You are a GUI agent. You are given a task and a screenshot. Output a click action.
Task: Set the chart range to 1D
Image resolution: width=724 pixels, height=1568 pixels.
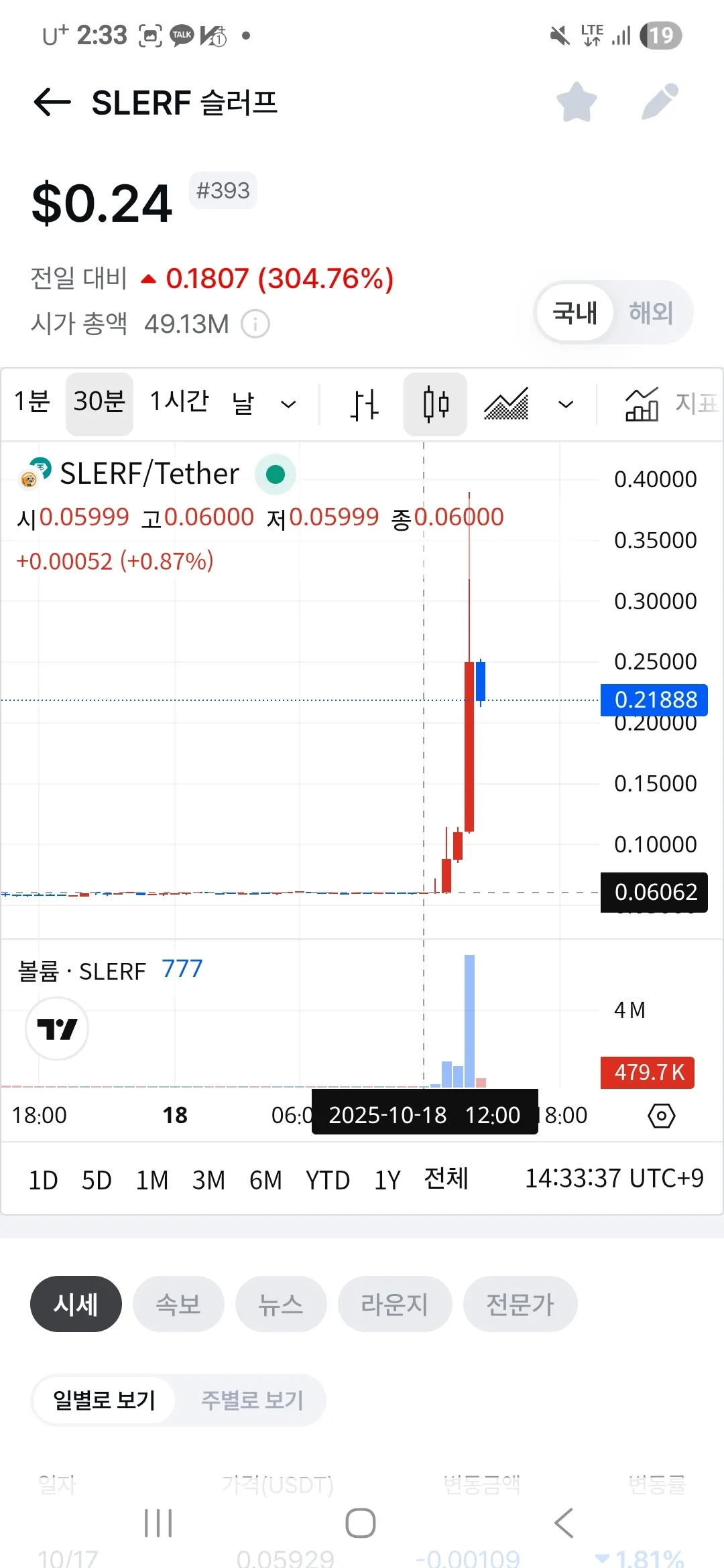click(43, 1180)
